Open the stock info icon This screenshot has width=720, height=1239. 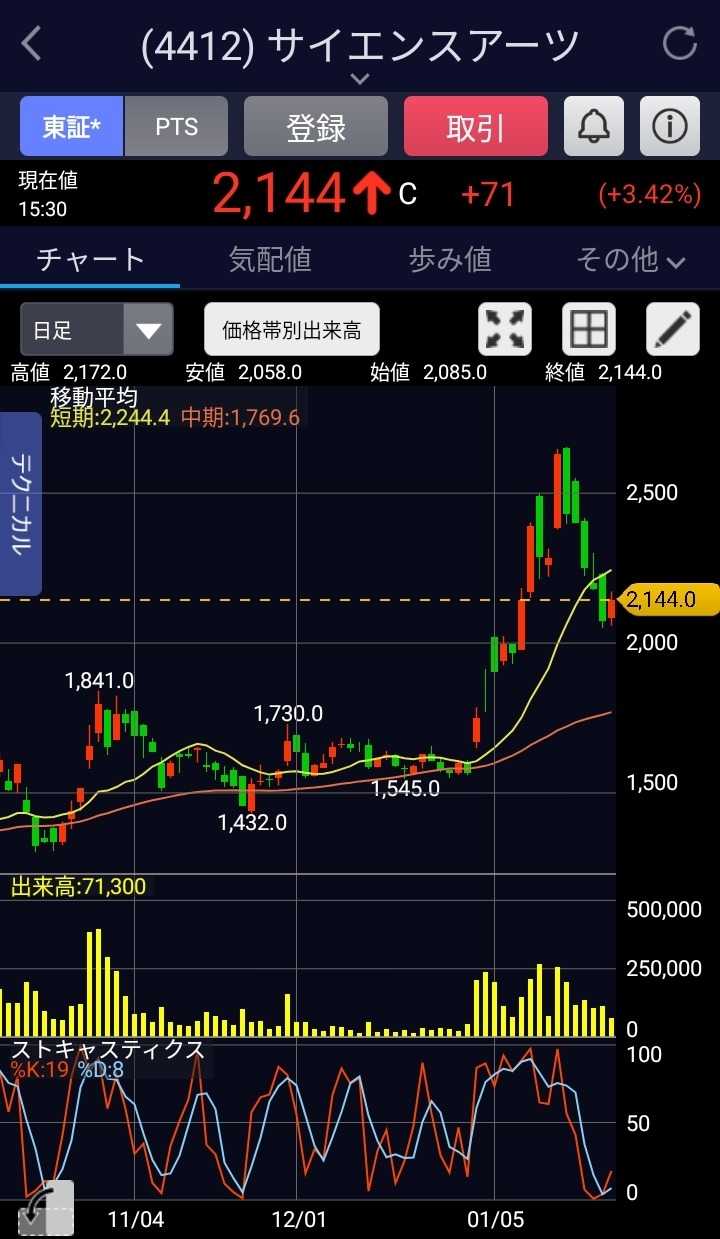point(669,127)
